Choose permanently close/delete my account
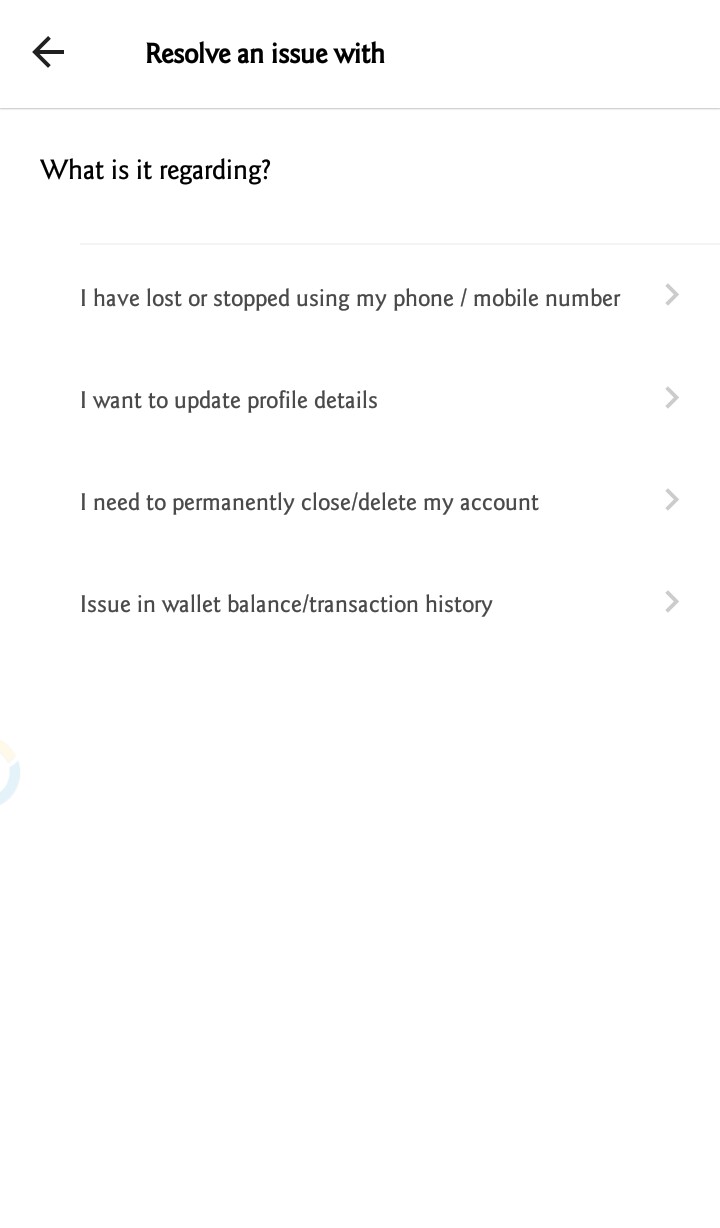The width and height of the screenshot is (720, 1228). (380, 501)
